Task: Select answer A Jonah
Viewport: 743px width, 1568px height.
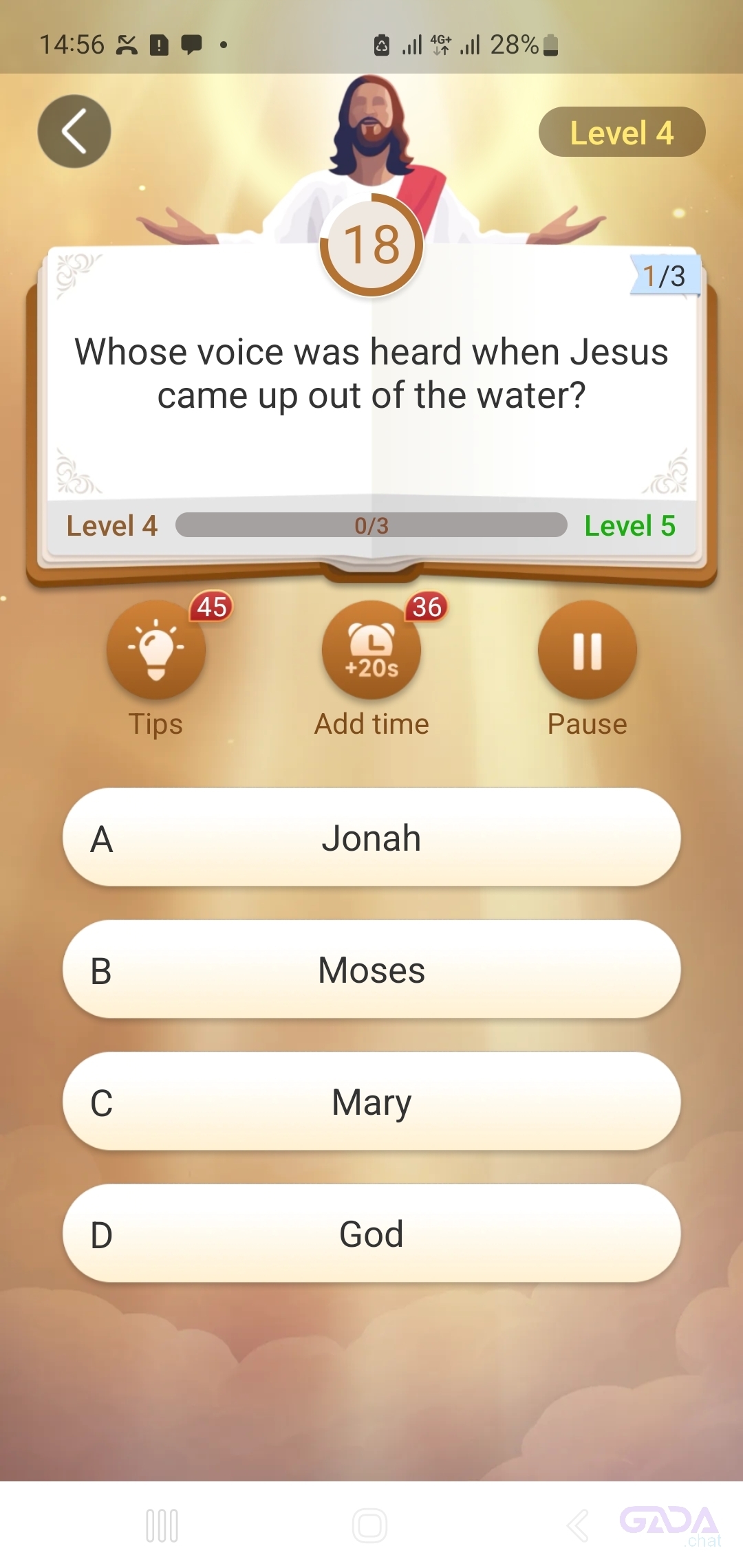Action: [371, 837]
